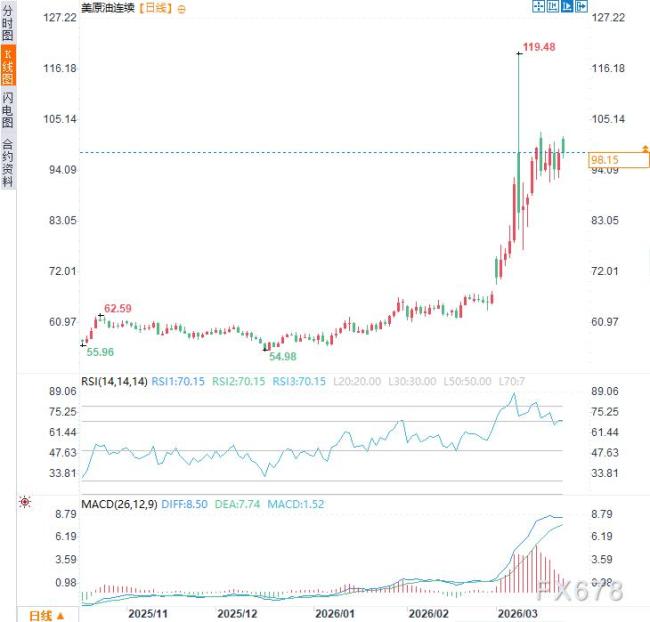Open the indicator settings gear beside MACD

coord(24,501)
